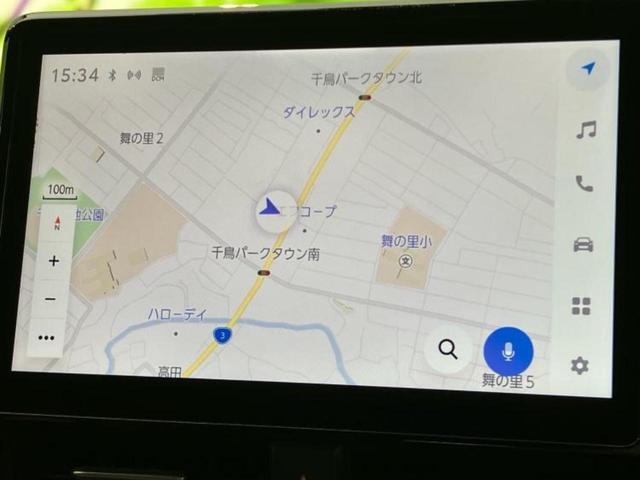
Task: Switch to the music tab
Action: [586, 130]
